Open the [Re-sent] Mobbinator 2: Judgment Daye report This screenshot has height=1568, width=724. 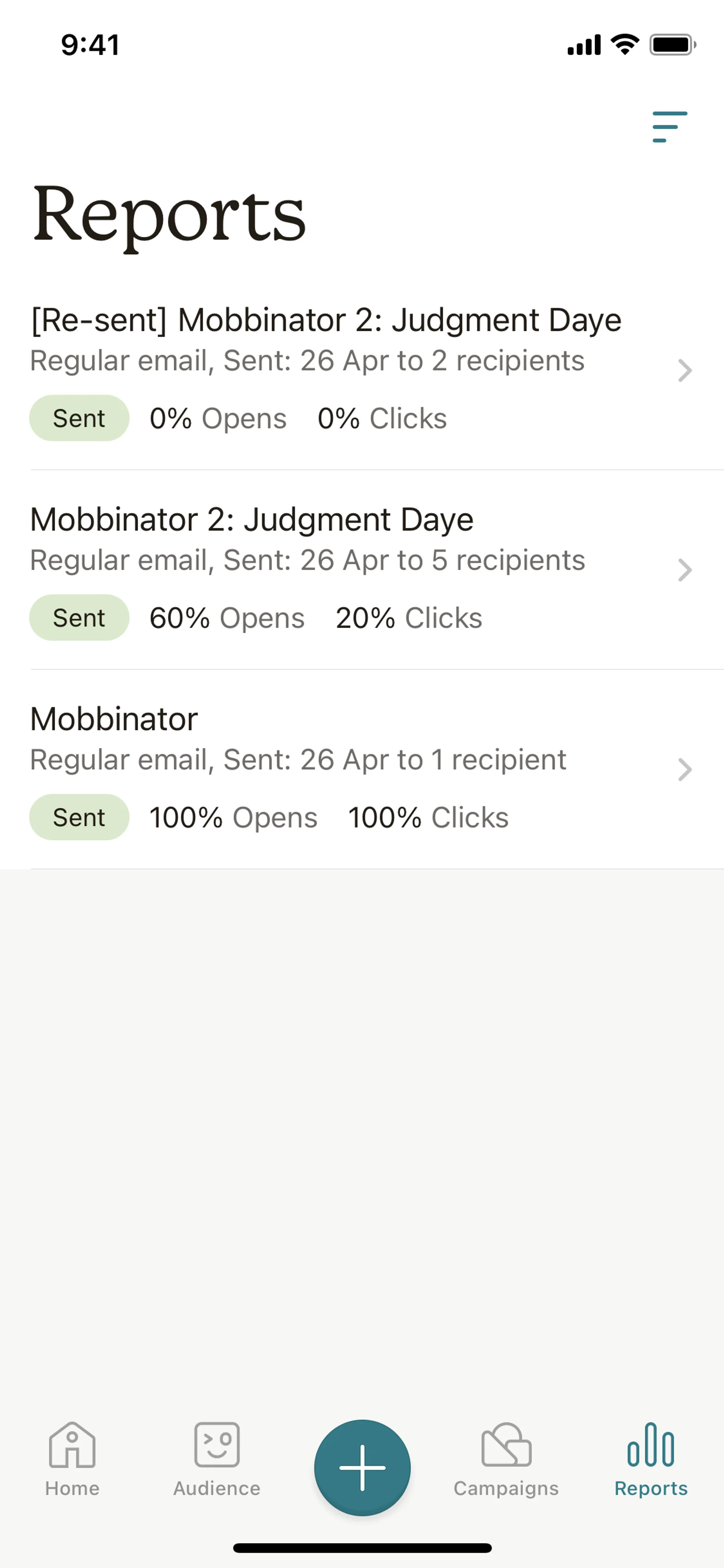pyautogui.click(x=361, y=370)
